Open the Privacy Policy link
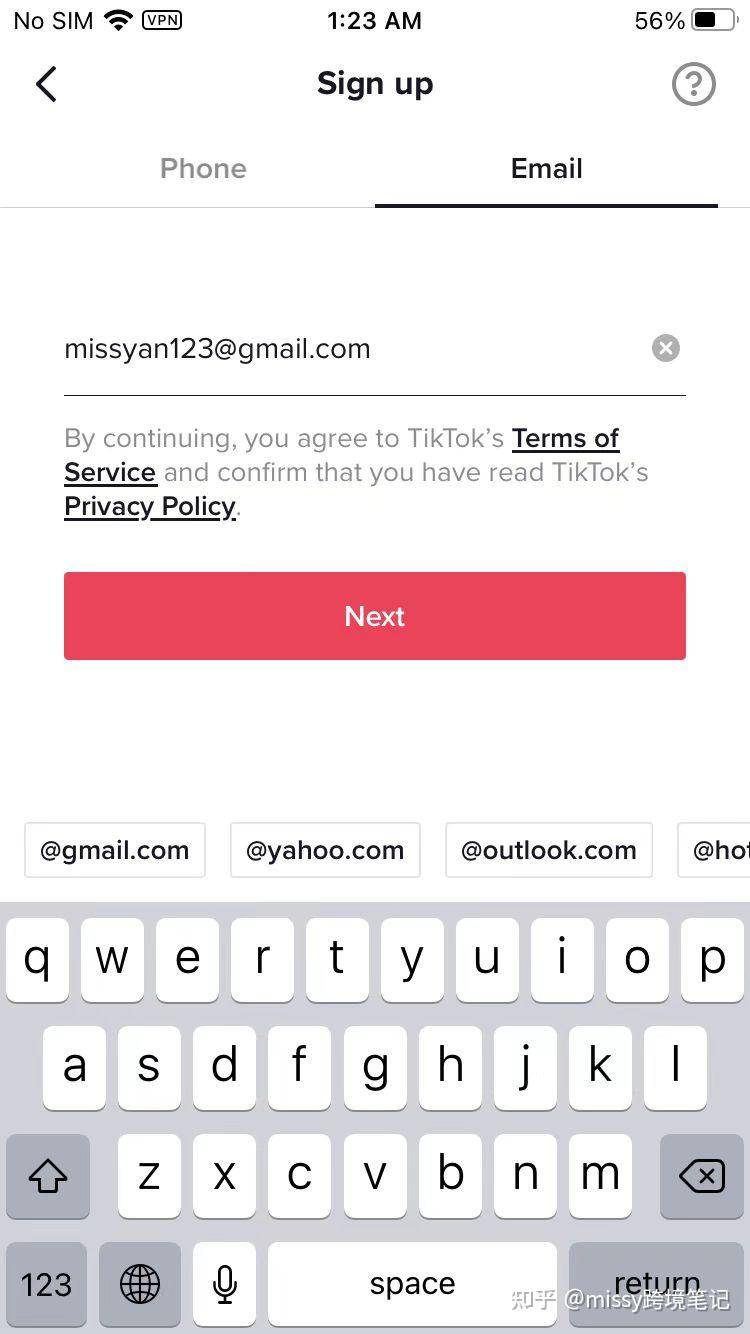Screen dimensions: 750x1334 [150, 507]
